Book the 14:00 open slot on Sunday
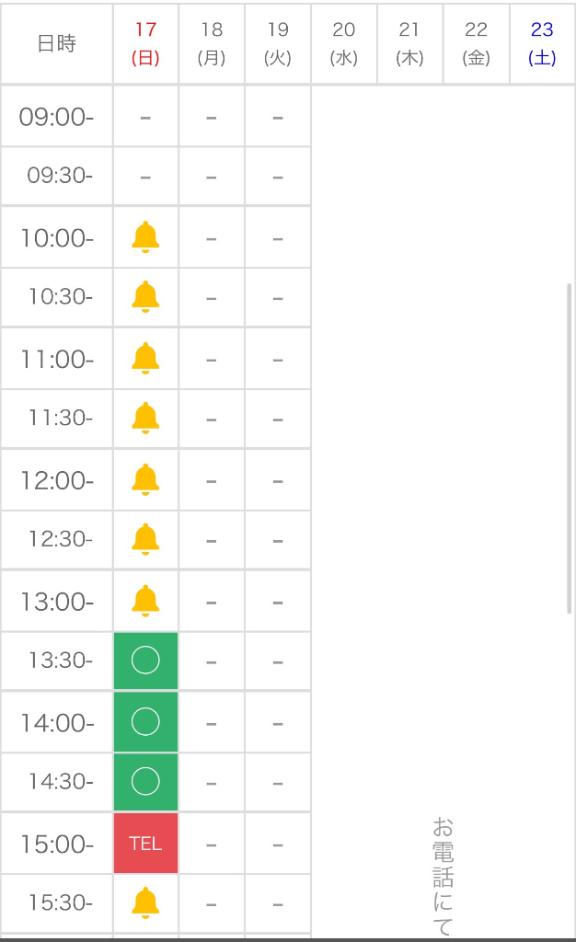Viewport: 576px width, 942px height. pyautogui.click(x=145, y=722)
